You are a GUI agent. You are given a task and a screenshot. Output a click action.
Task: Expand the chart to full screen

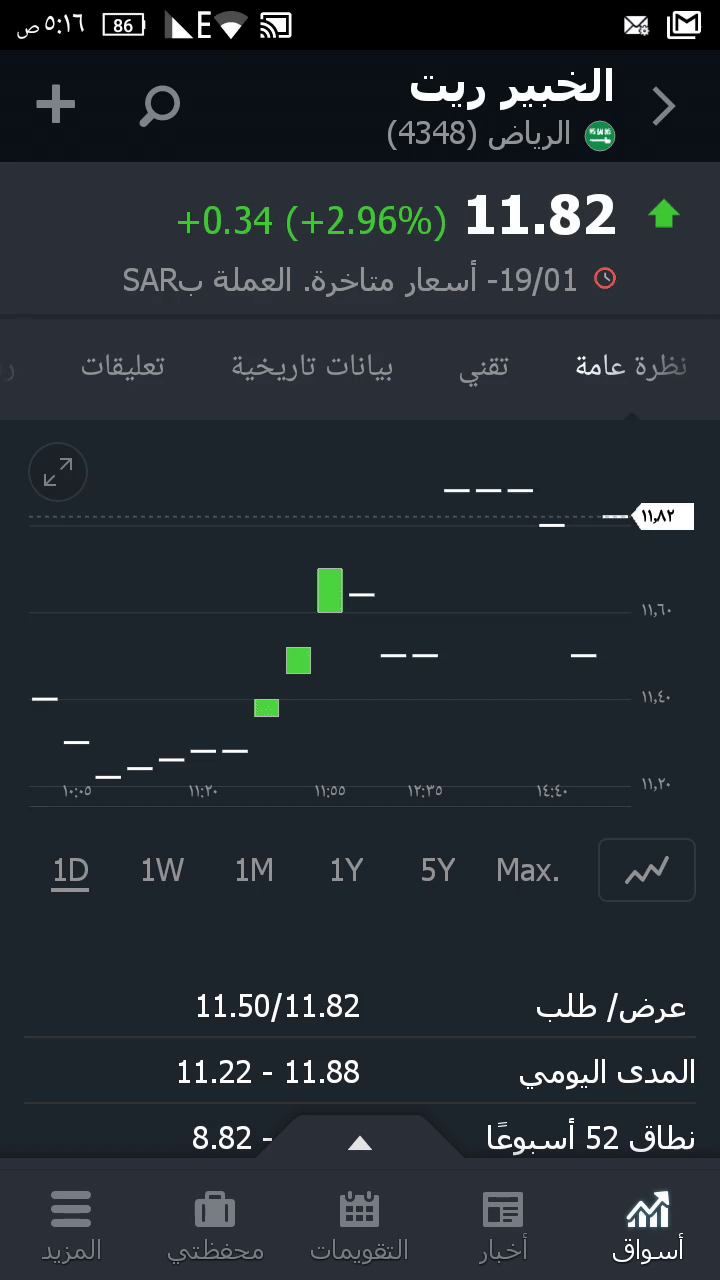pos(58,472)
